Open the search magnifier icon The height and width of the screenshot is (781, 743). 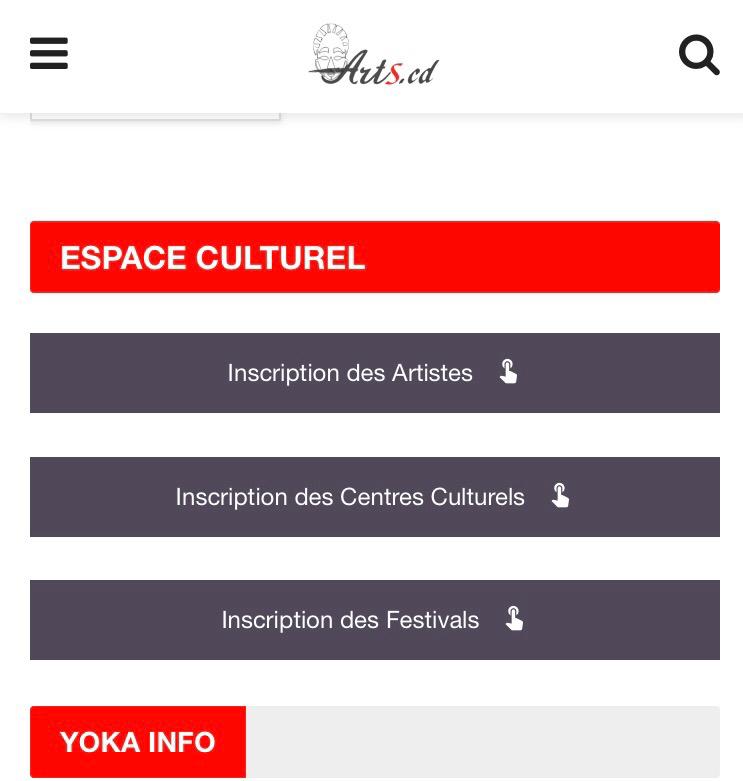699,55
